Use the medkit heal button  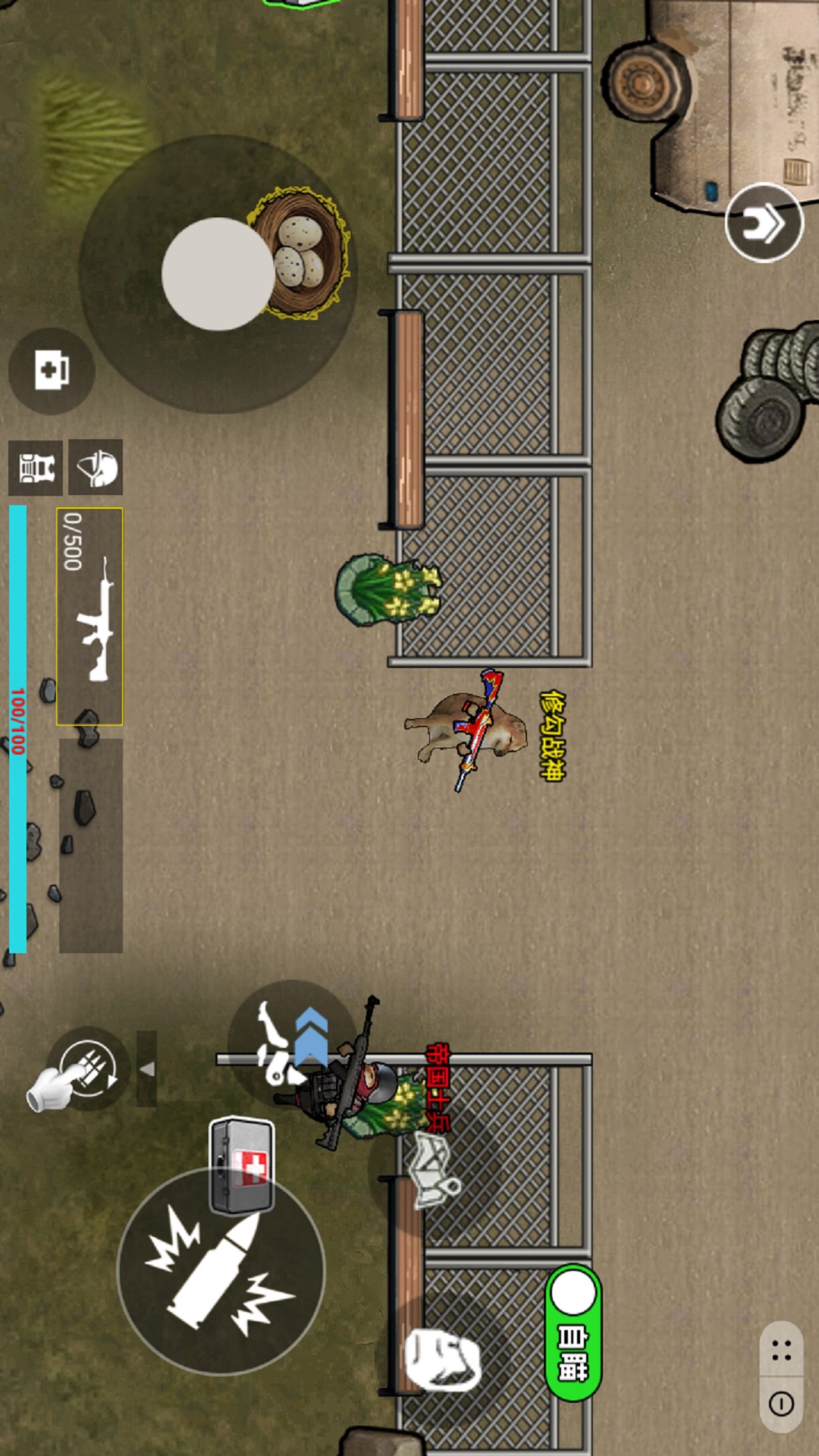click(51, 371)
